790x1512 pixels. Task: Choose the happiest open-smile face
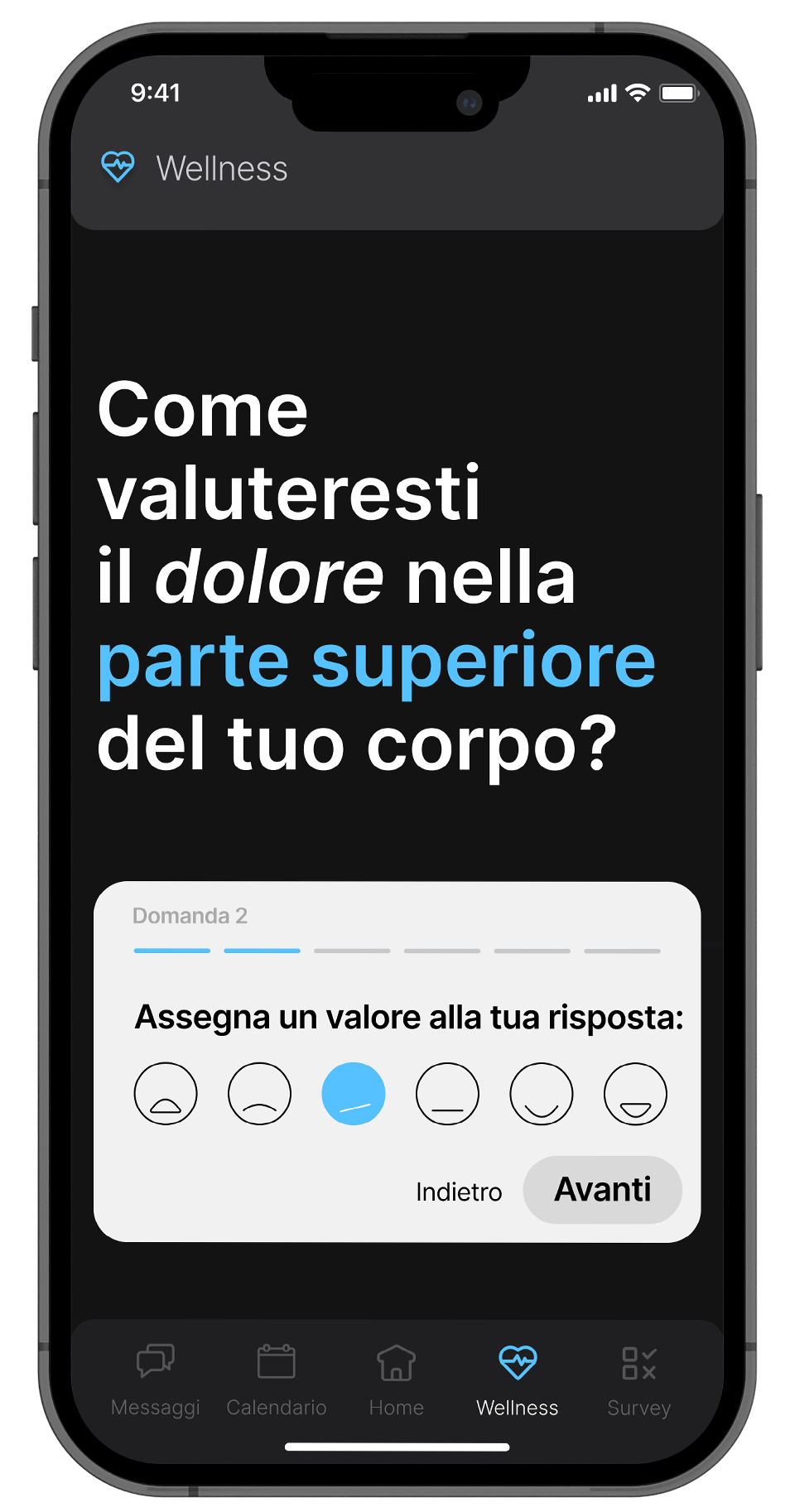pyautogui.click(x=635, y=1093)
